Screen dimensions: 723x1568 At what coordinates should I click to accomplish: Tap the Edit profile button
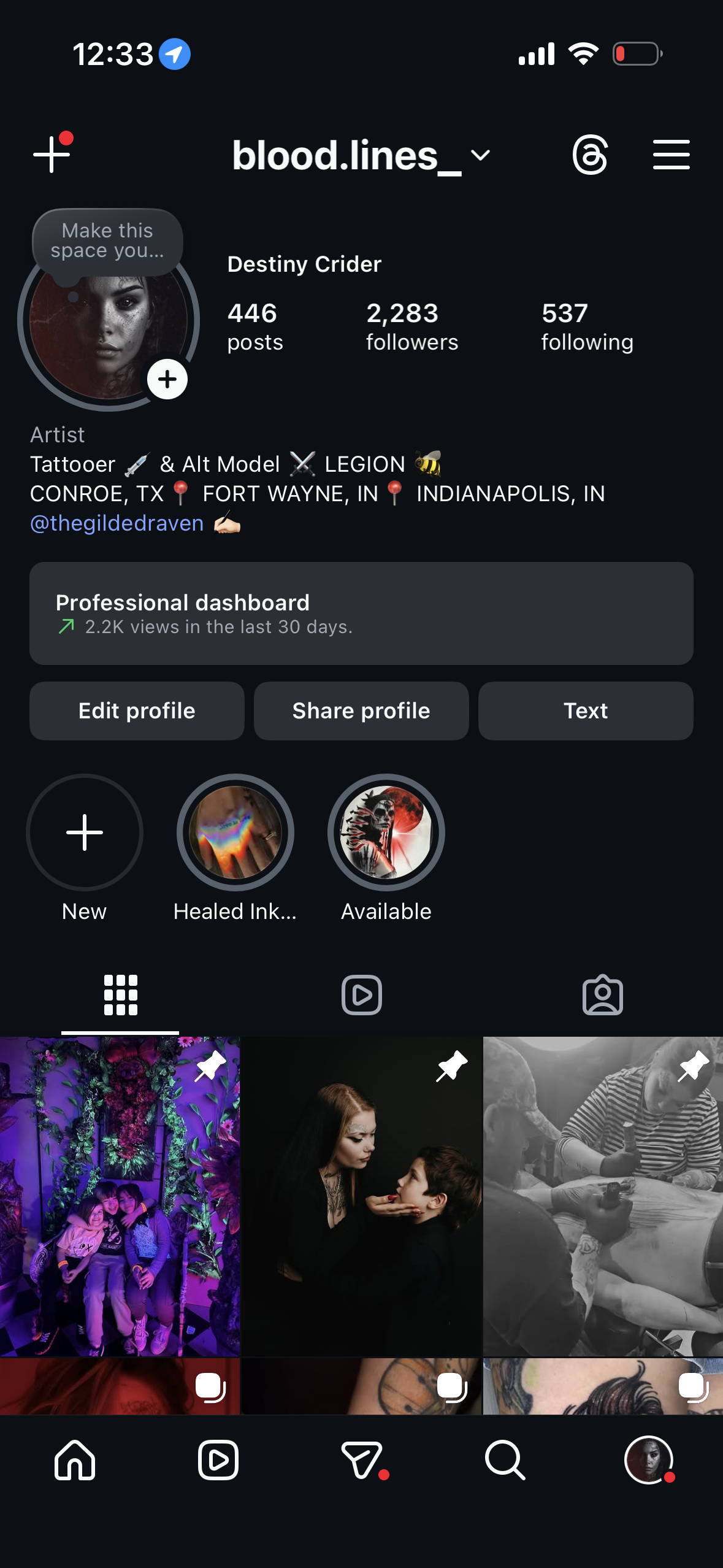[x=137, y=711]
